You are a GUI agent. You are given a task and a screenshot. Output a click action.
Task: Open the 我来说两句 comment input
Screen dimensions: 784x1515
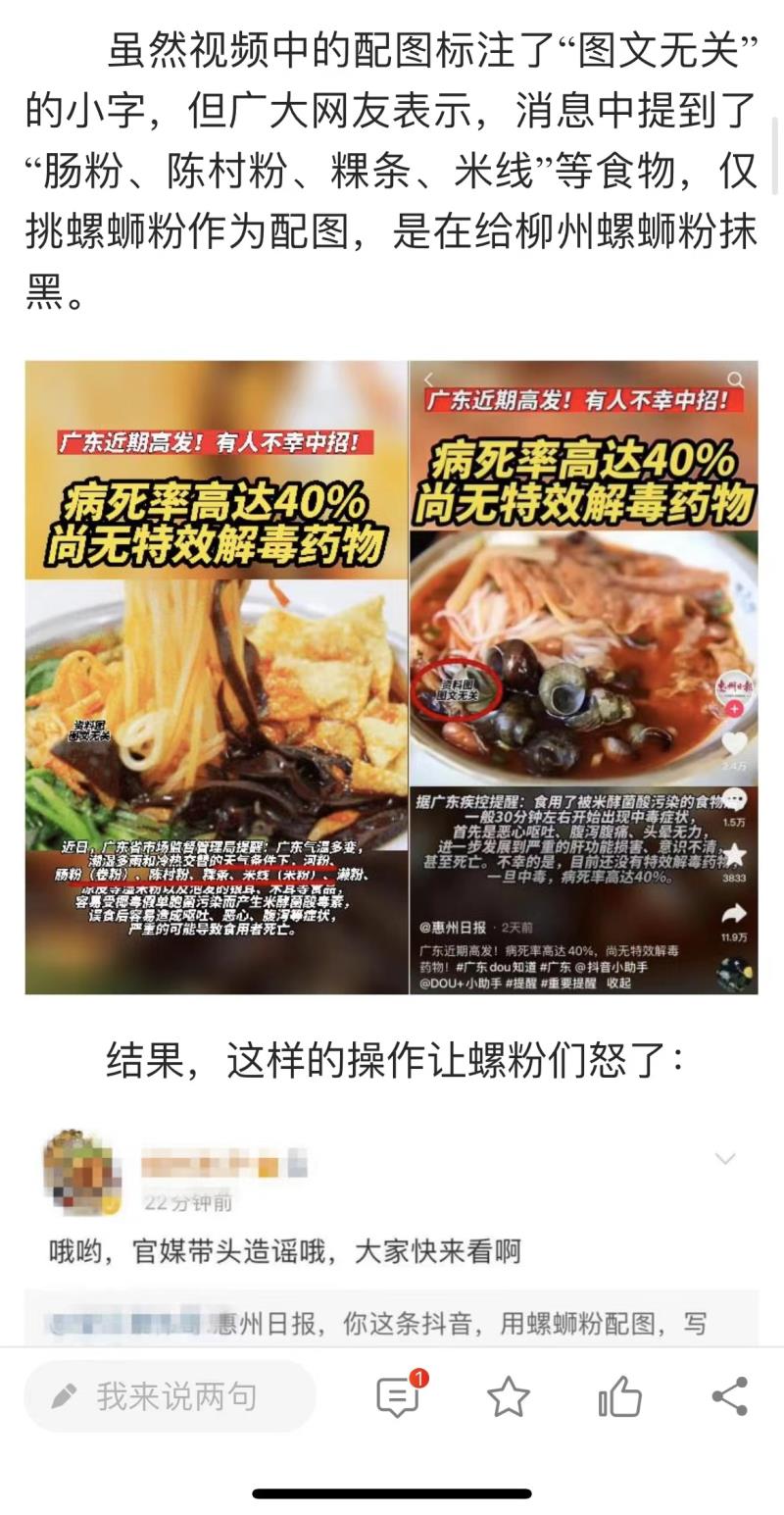pyautogui.click(x=171, y=1396)
